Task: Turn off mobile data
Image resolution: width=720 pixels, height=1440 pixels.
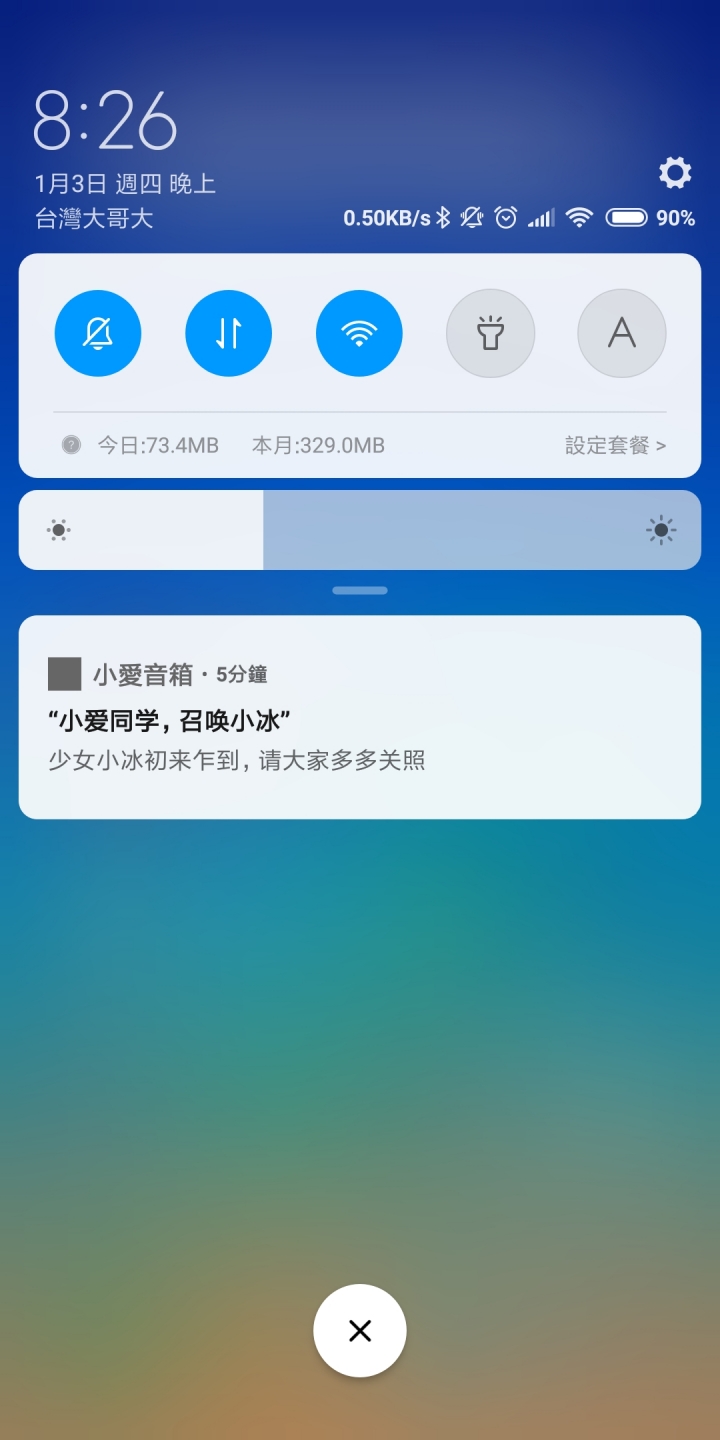Action: point(228,333)
